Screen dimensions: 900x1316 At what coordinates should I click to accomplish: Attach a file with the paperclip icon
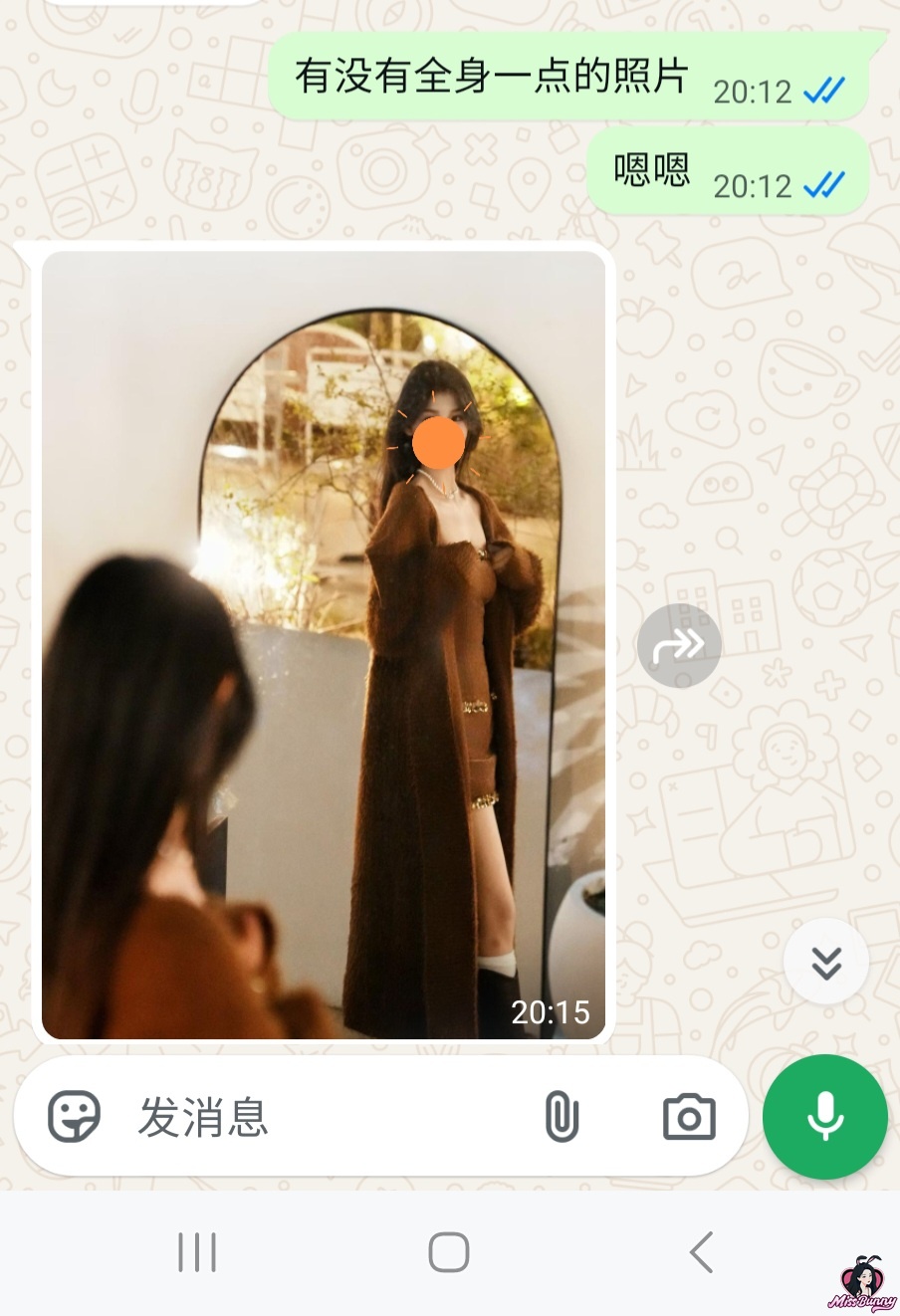coord(562,1117)
